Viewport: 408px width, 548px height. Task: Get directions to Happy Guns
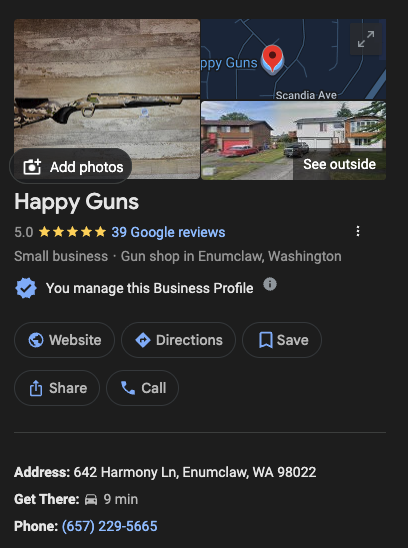[178, 340]
